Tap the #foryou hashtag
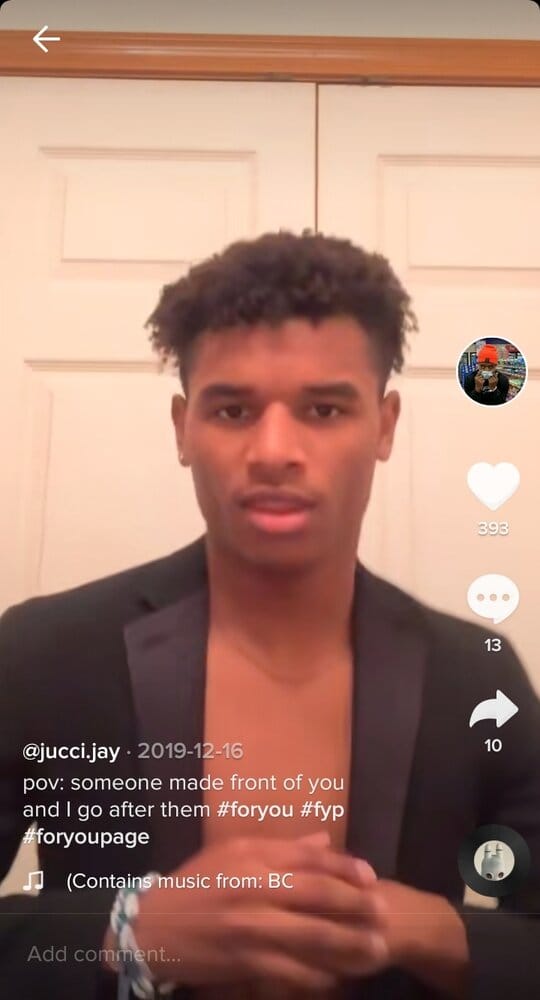 coord(255,809)
